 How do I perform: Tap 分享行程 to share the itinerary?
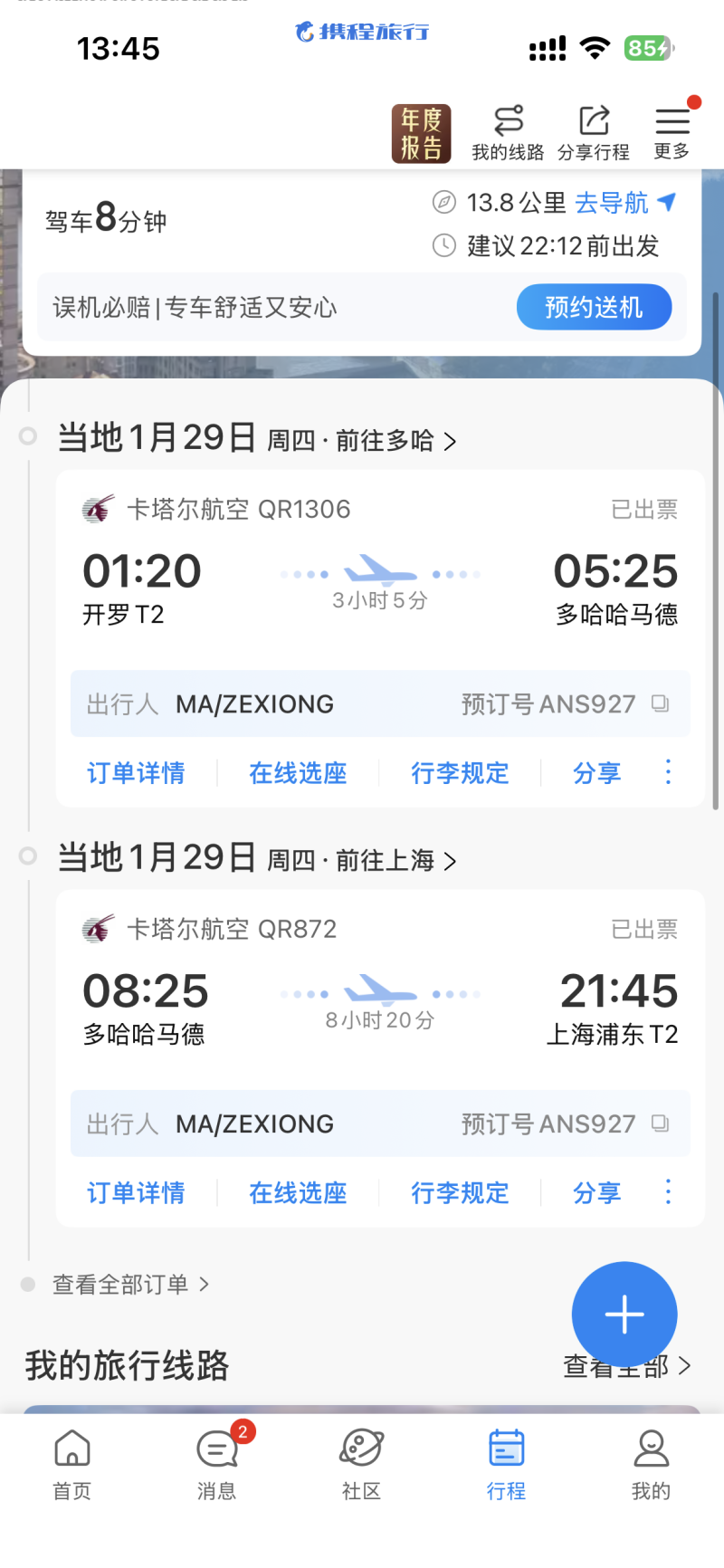(x=594, y=133)
